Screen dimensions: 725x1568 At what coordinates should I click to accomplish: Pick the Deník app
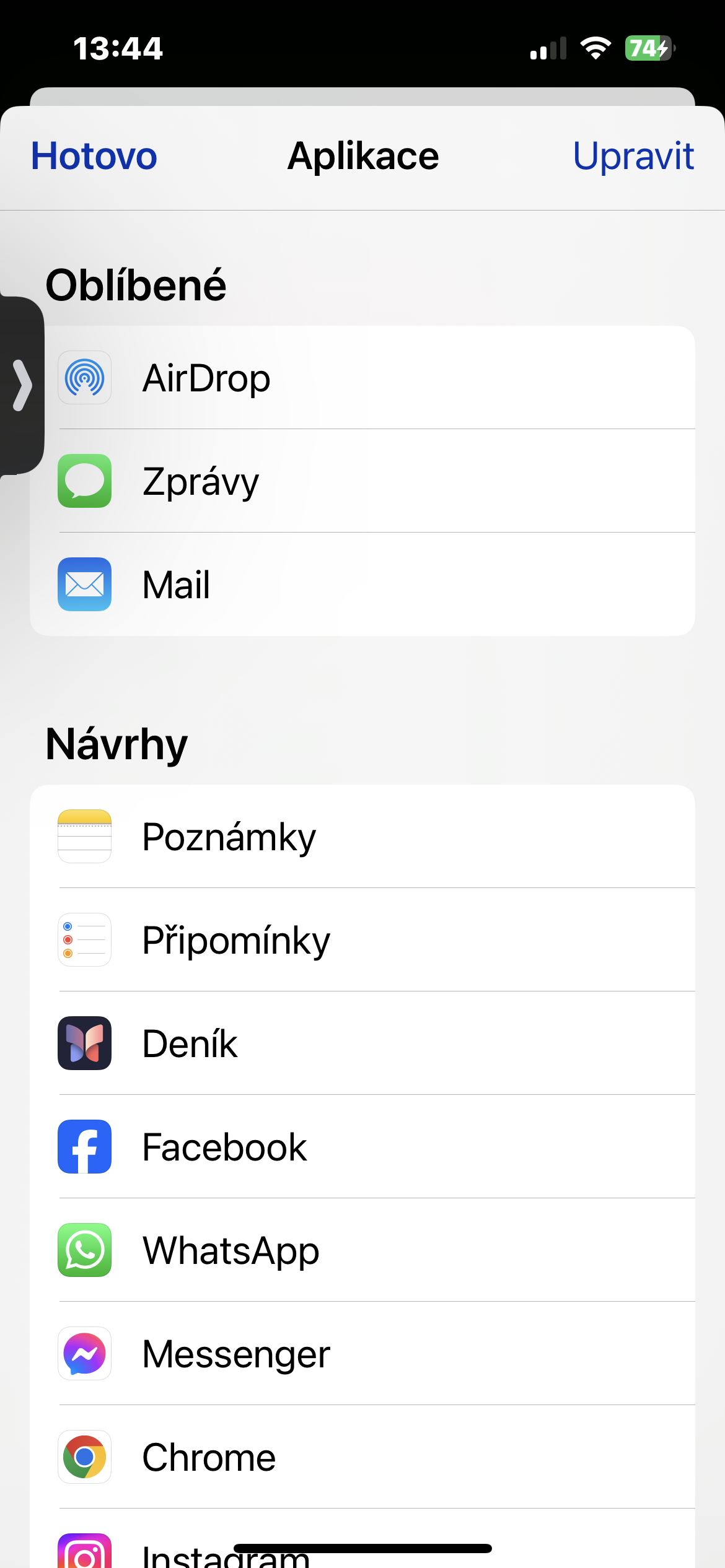[x=362, y=1043]
